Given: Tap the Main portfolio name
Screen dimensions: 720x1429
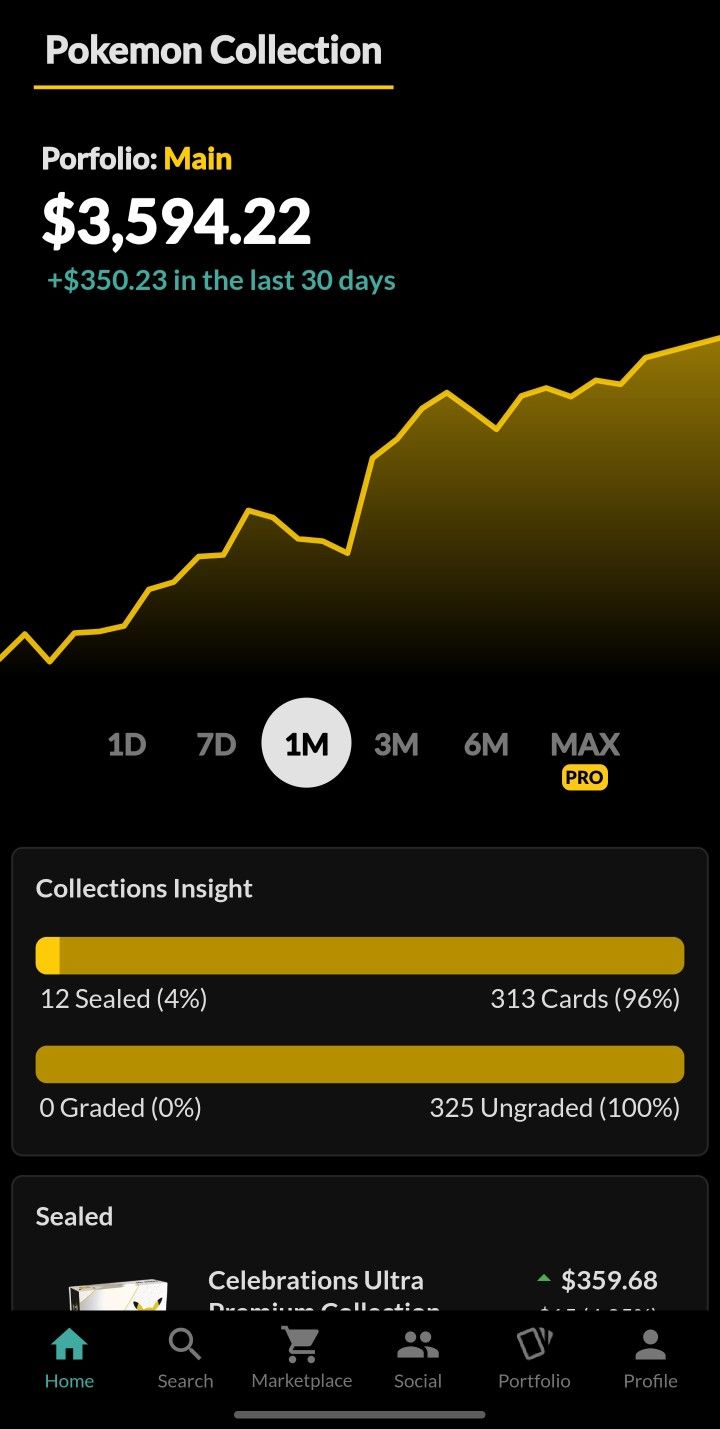Looking at the screenshot, I should [198, 159].
